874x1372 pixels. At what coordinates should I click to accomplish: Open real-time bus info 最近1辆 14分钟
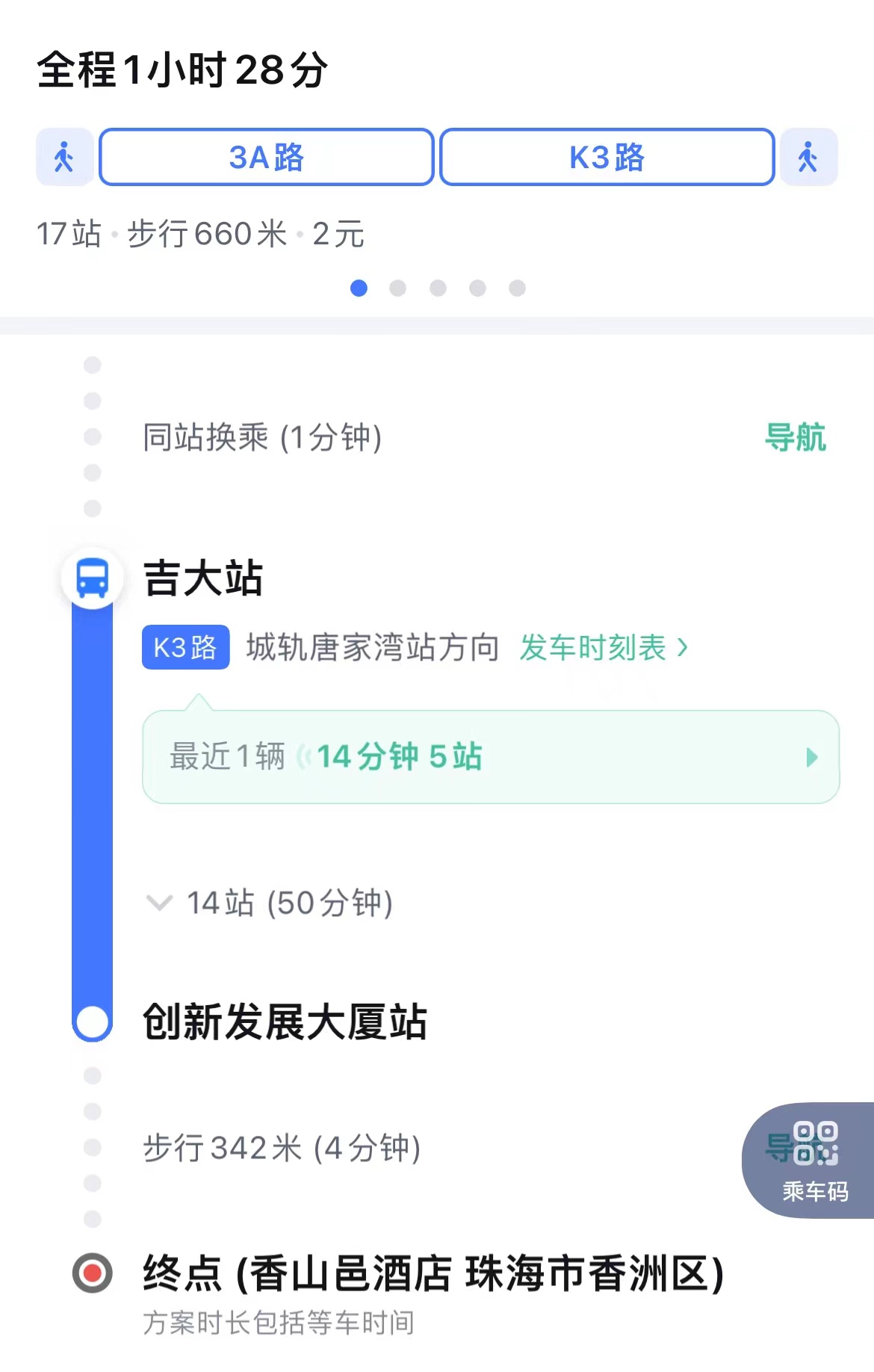[490, 756]
